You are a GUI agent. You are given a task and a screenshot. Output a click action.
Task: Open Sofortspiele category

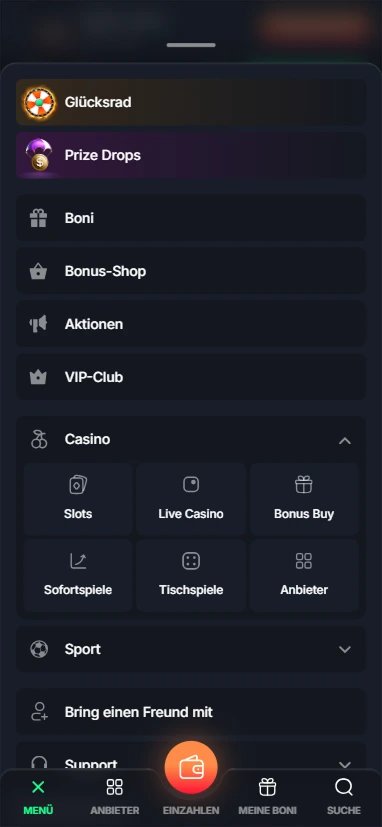pyautogui.click(x=78, y=575)
